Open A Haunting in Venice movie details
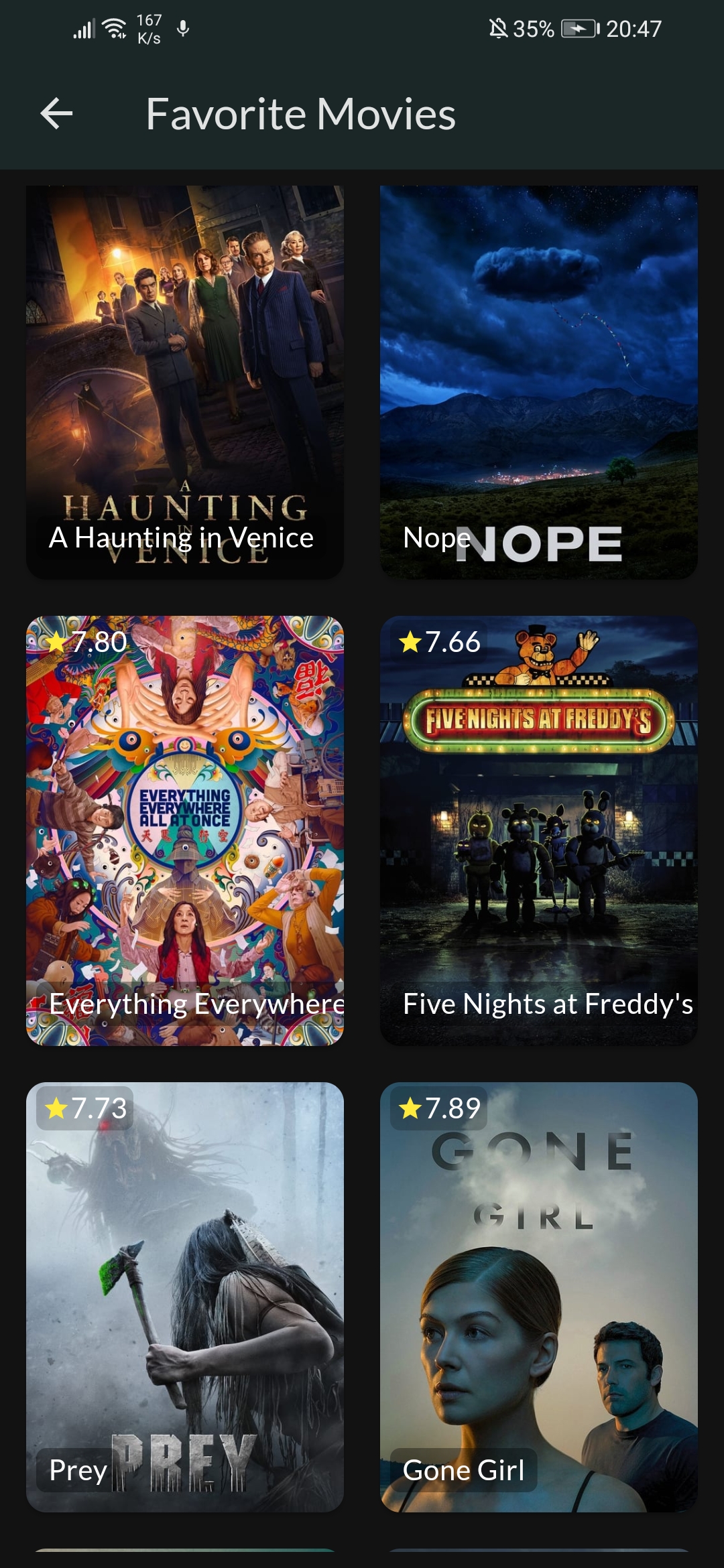 (x=184, y=375)
